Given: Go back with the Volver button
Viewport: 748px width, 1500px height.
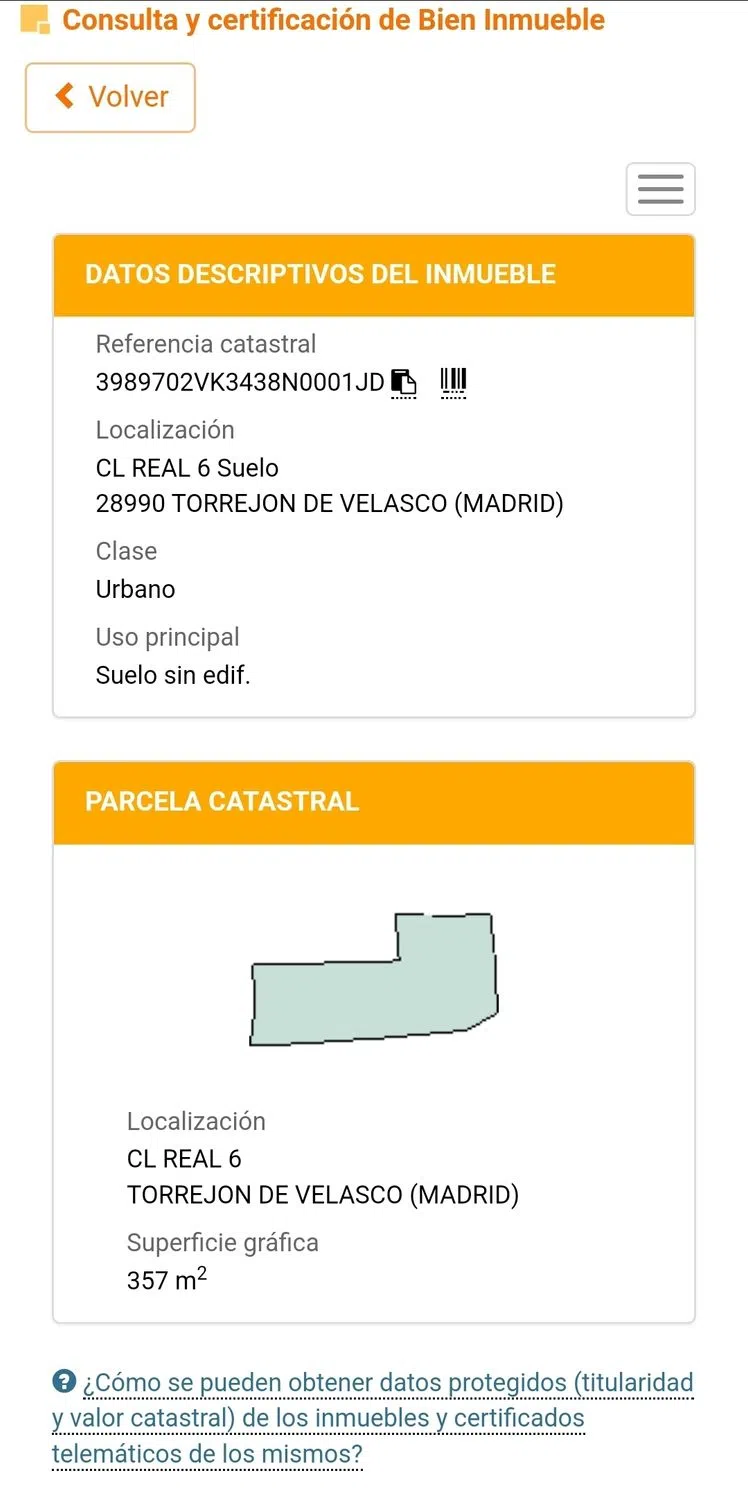Looking at the screenshot, I should [x=110, y=97].
